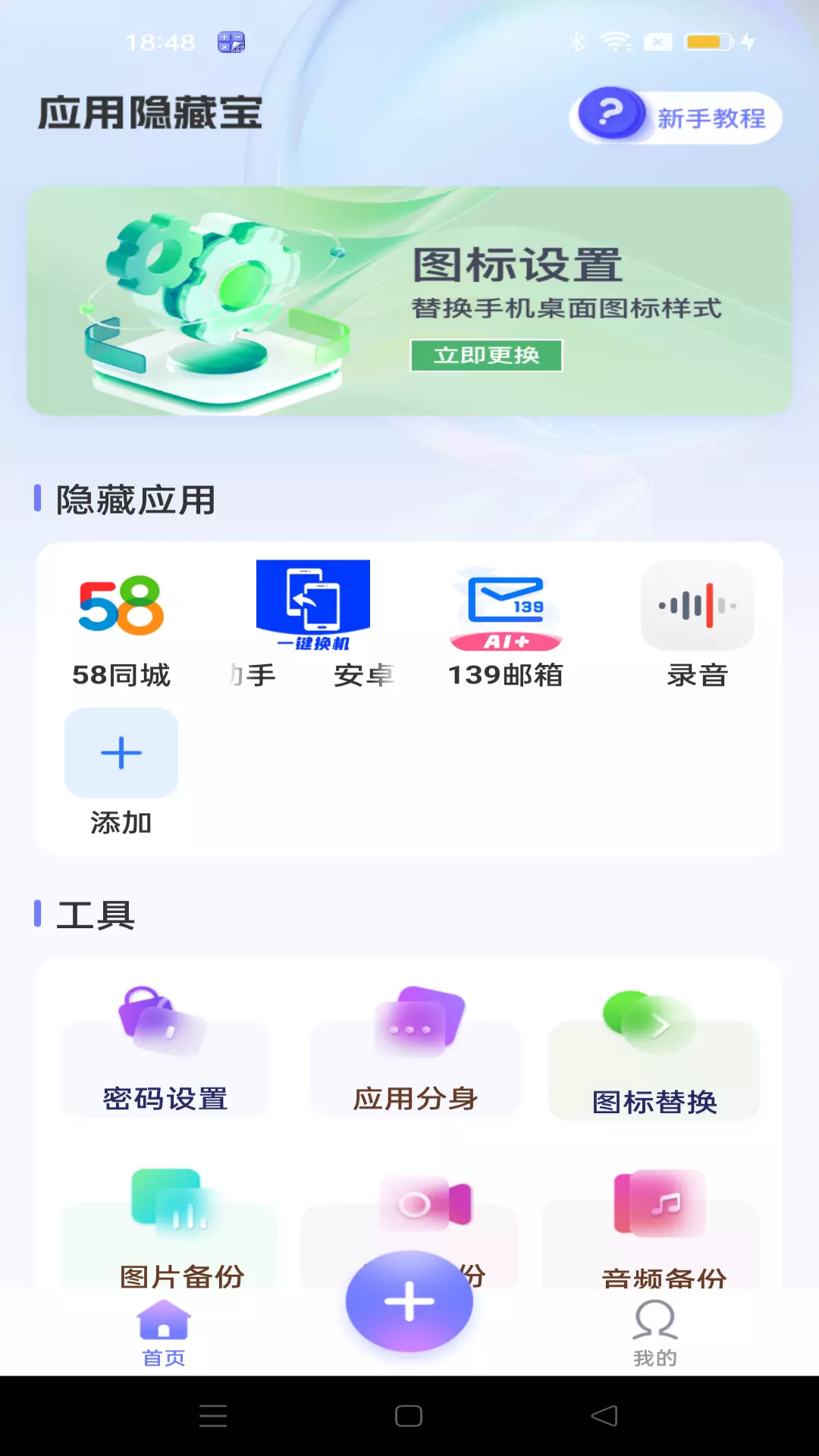819x1456 pixels.
Task: Launch the hidden 139邮箱 app
Action: point(506,626)
